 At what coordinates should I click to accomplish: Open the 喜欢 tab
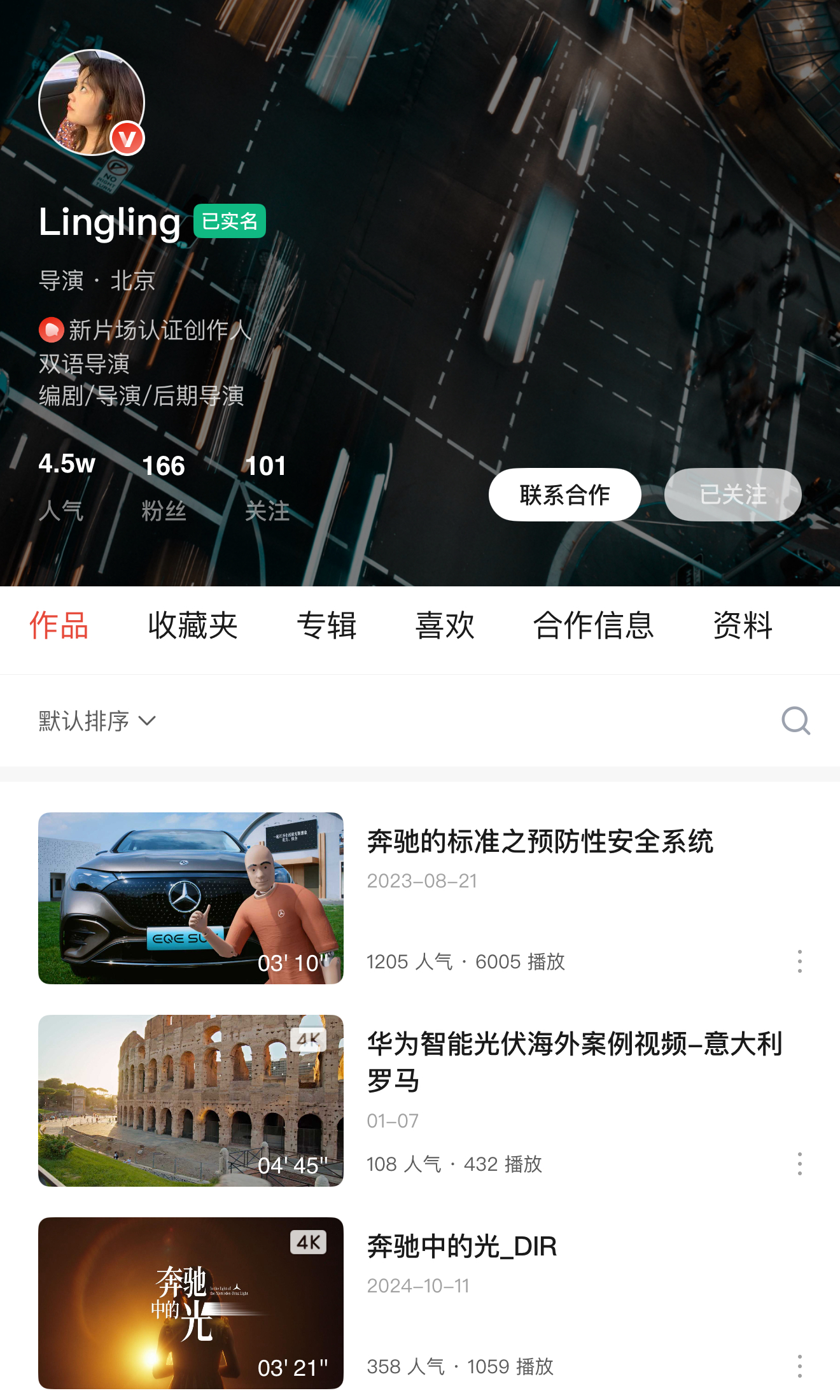[x=445, y=625]
